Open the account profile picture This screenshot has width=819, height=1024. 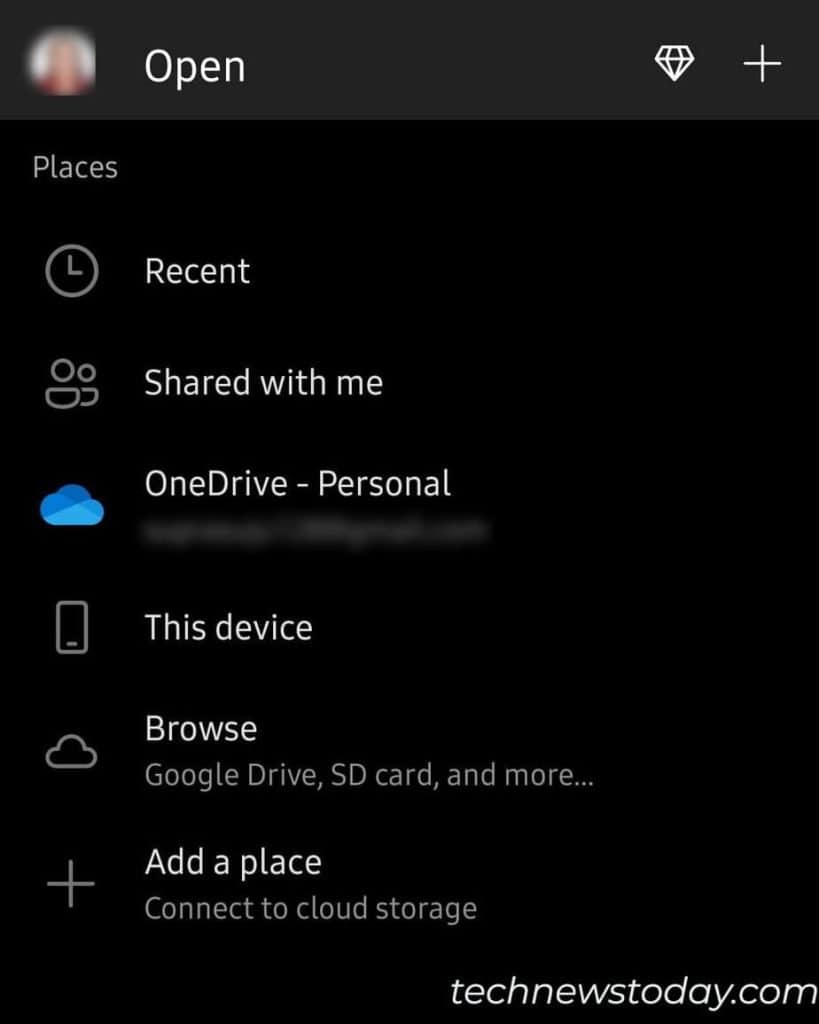(x=61, y=63)
